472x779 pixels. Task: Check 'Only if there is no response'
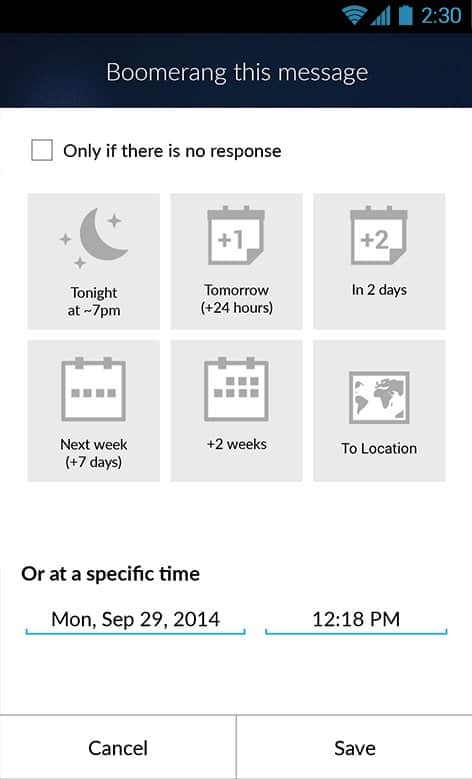click(x=42, y=150)
